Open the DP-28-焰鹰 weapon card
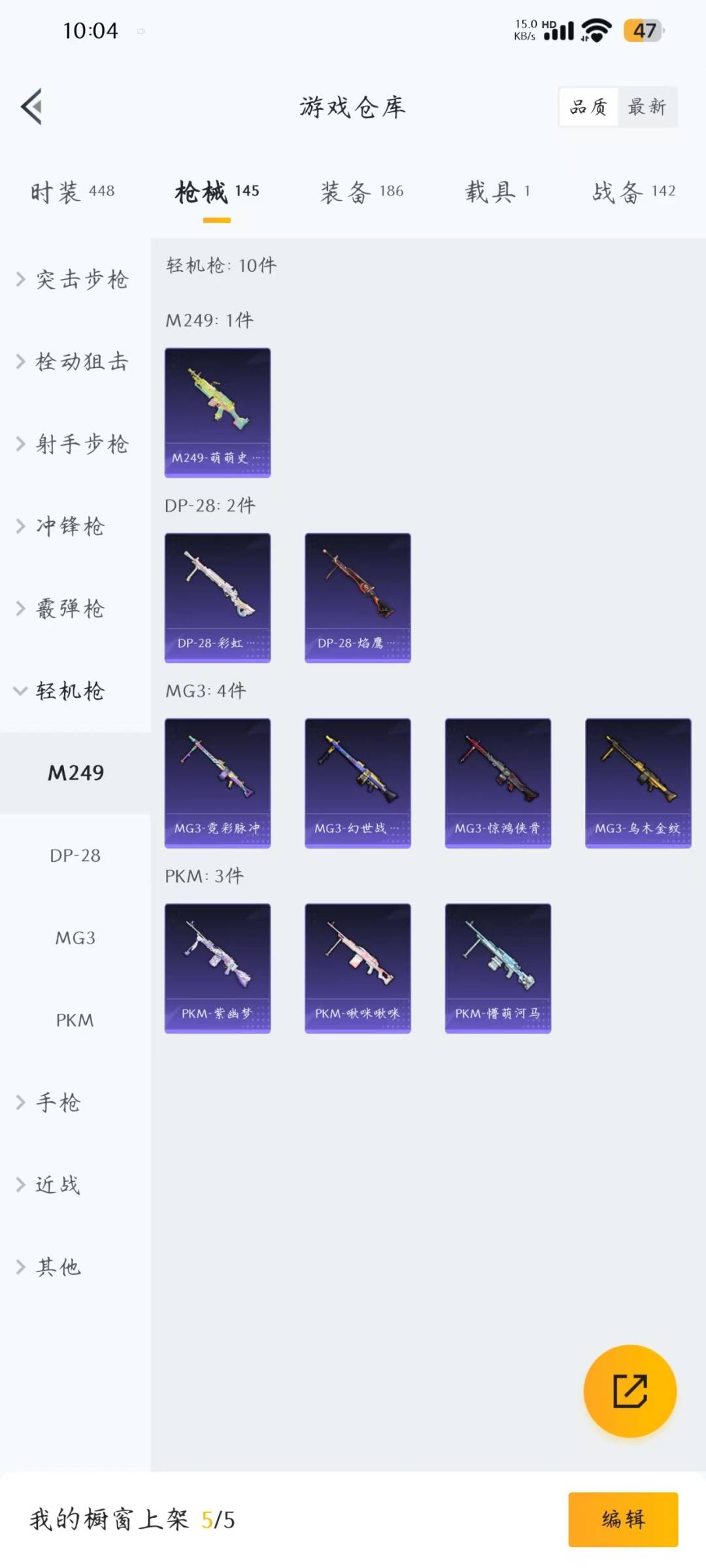 [358, 598]
